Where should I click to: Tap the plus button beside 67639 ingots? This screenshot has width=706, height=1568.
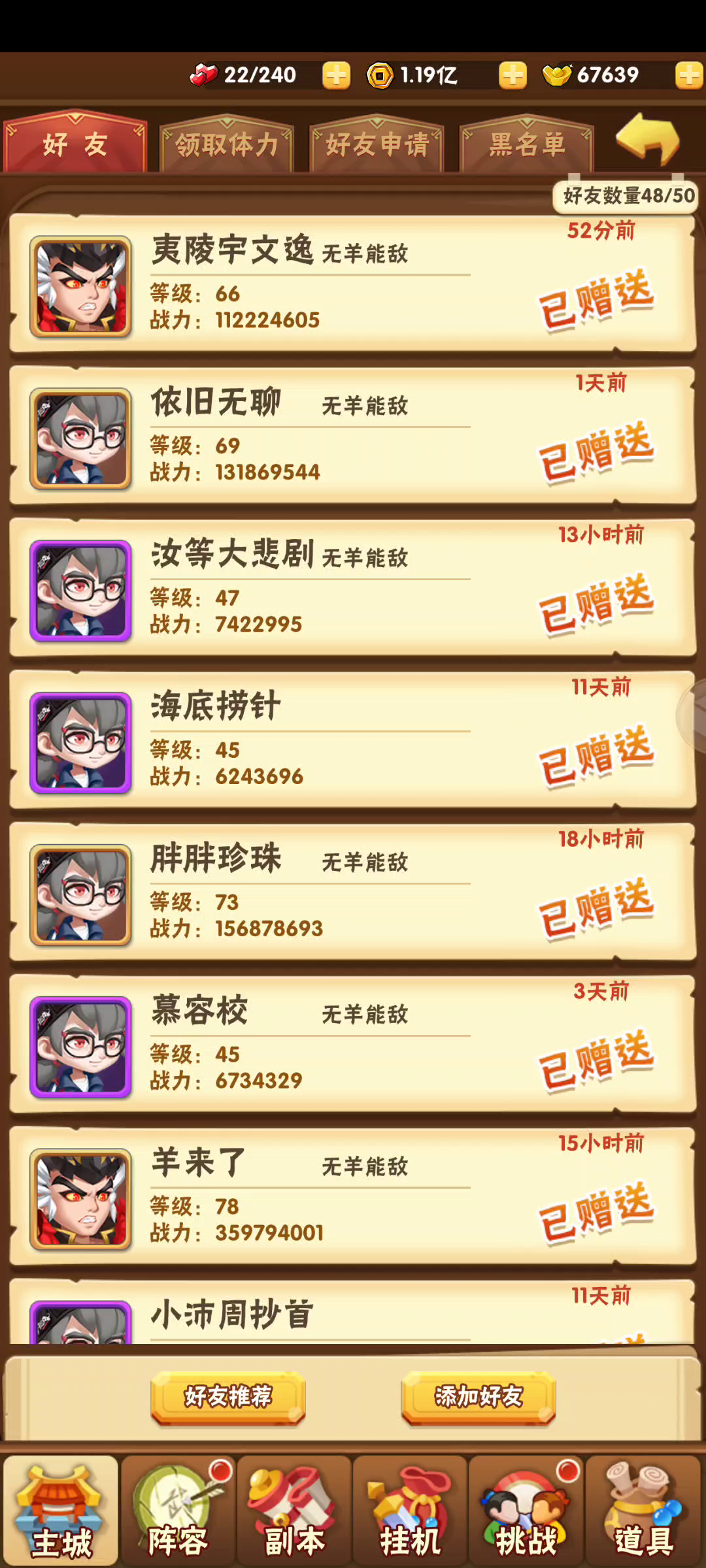coord(689,76)
